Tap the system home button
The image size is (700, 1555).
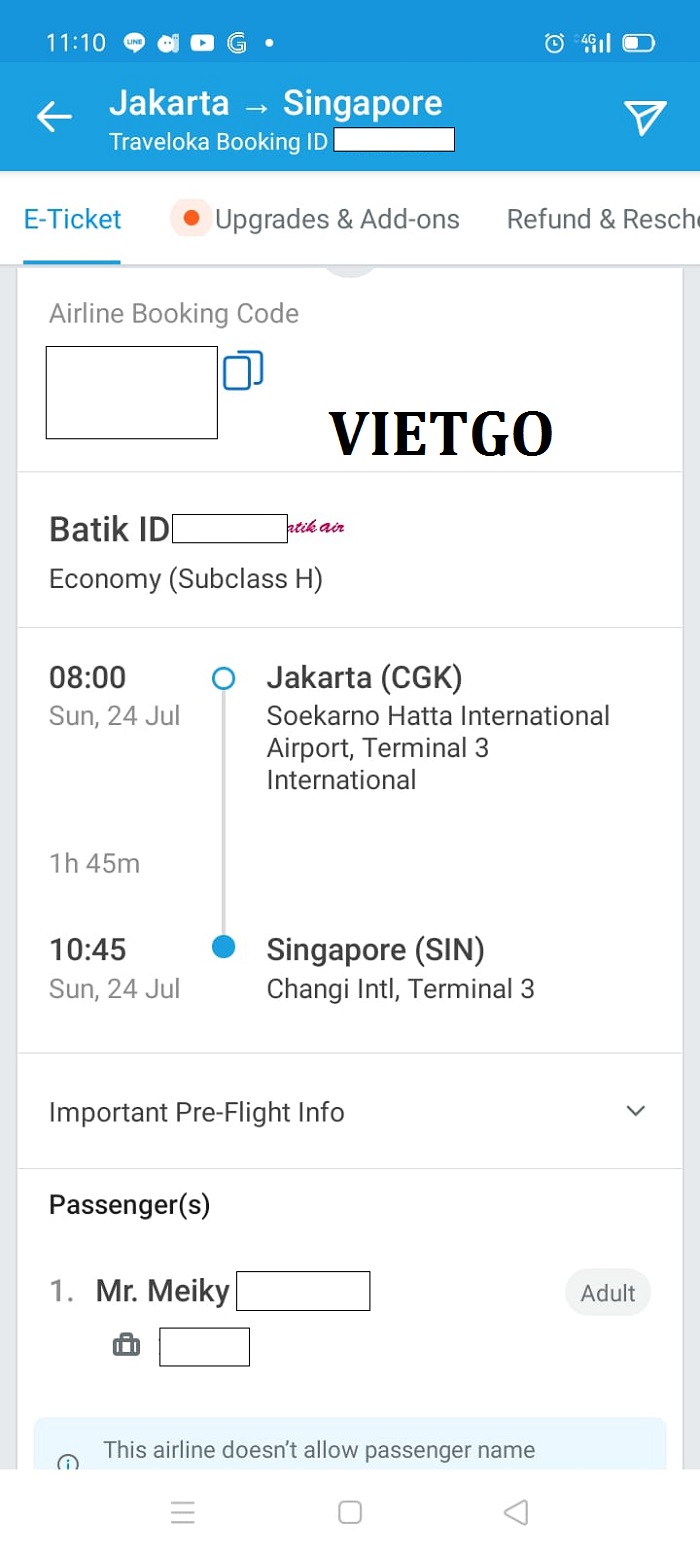tap(350, 1512)
